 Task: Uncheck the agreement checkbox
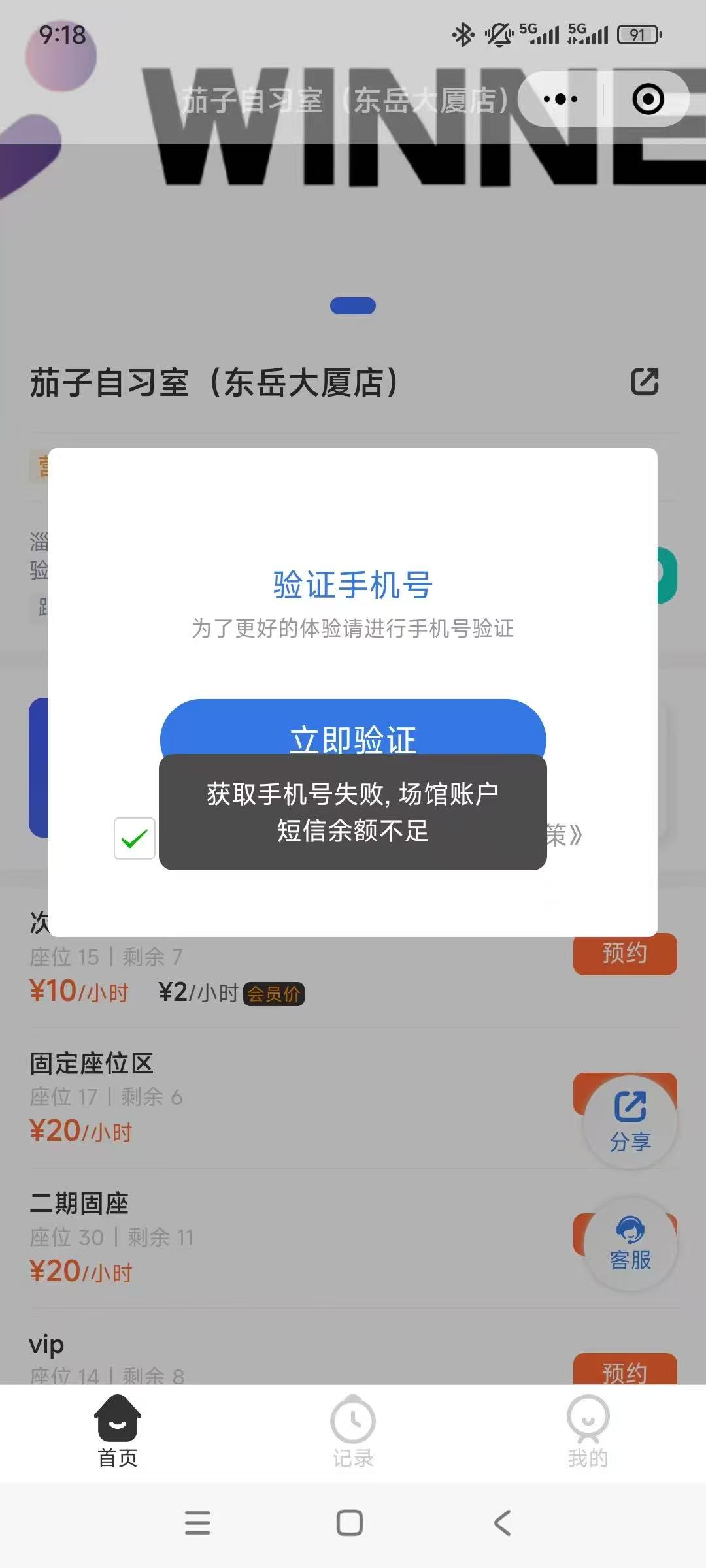pyautogui.click(x=134, y=838)
